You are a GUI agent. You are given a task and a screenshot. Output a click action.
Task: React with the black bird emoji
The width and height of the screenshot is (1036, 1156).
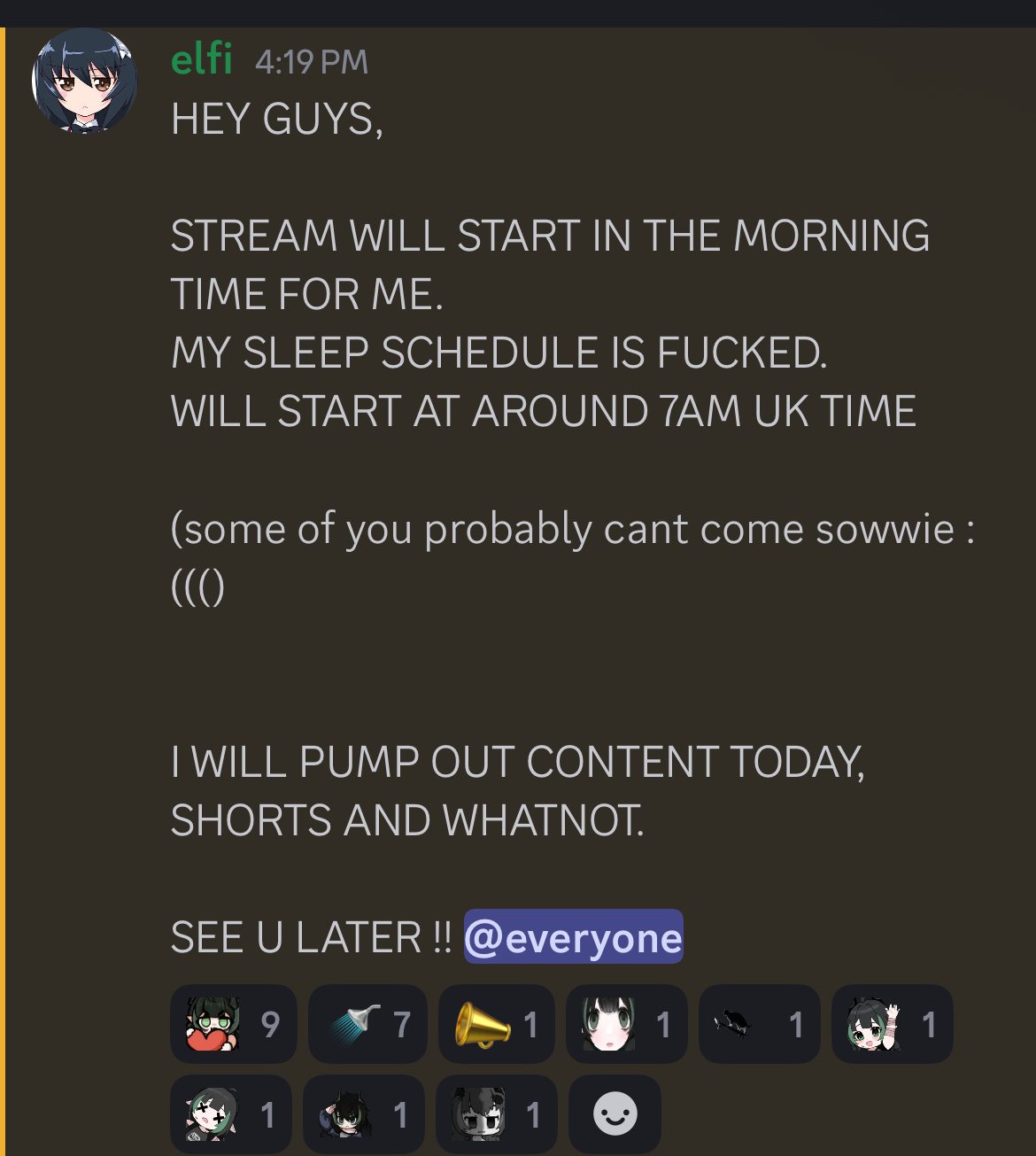click(759, 1024)
